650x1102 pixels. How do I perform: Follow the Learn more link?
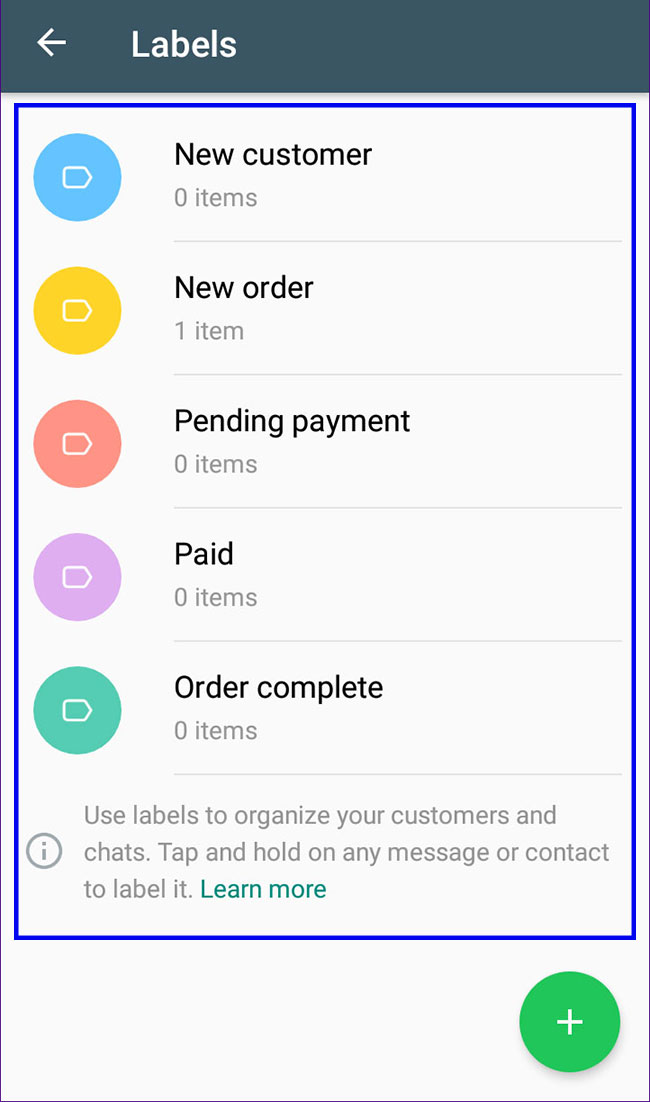[x=263, y=889]
